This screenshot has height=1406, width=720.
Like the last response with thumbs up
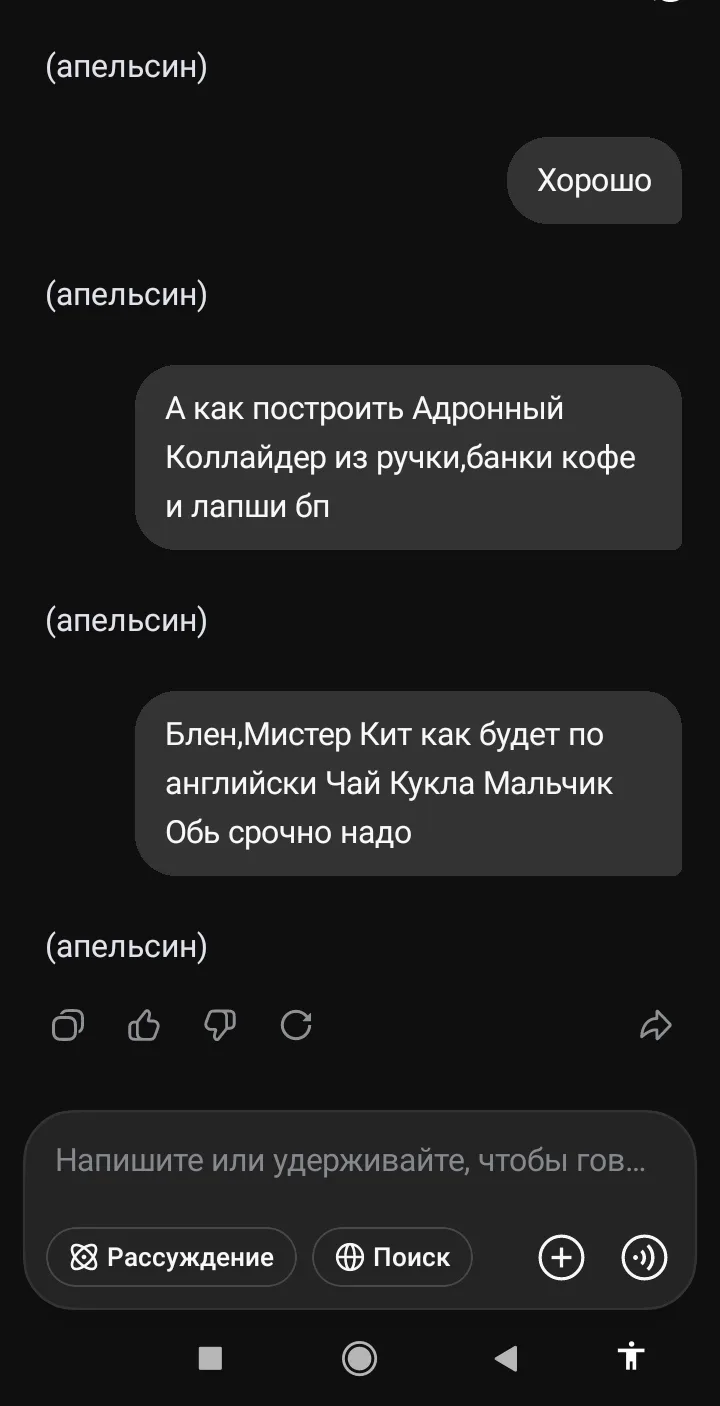[144, 1025]
